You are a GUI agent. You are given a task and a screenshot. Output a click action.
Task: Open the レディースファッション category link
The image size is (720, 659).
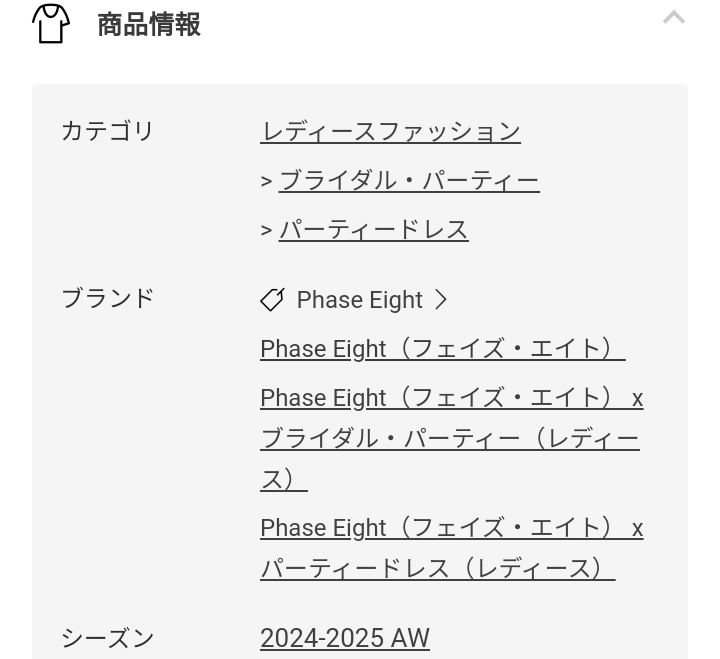tap(390, 132)
